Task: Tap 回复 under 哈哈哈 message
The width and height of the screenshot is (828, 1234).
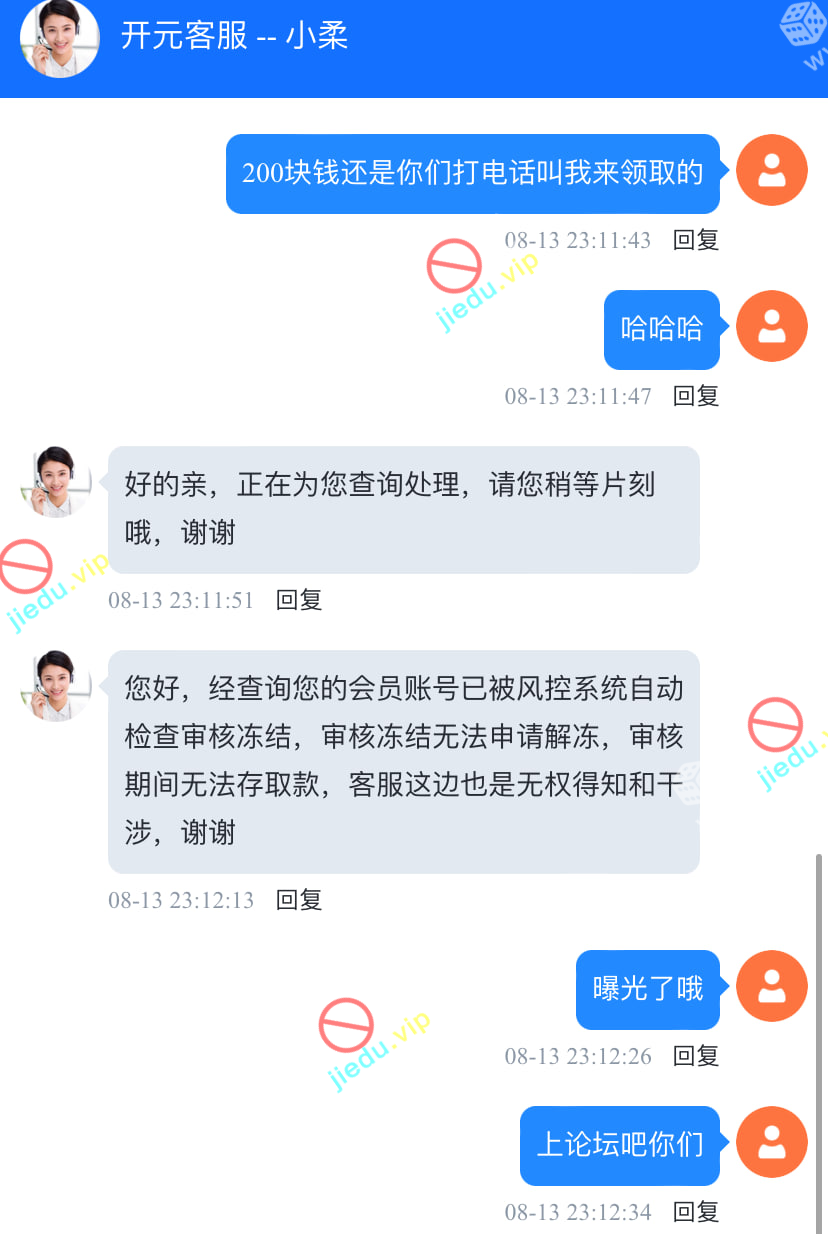Action: pyautogui.click(x=696, y=396)
